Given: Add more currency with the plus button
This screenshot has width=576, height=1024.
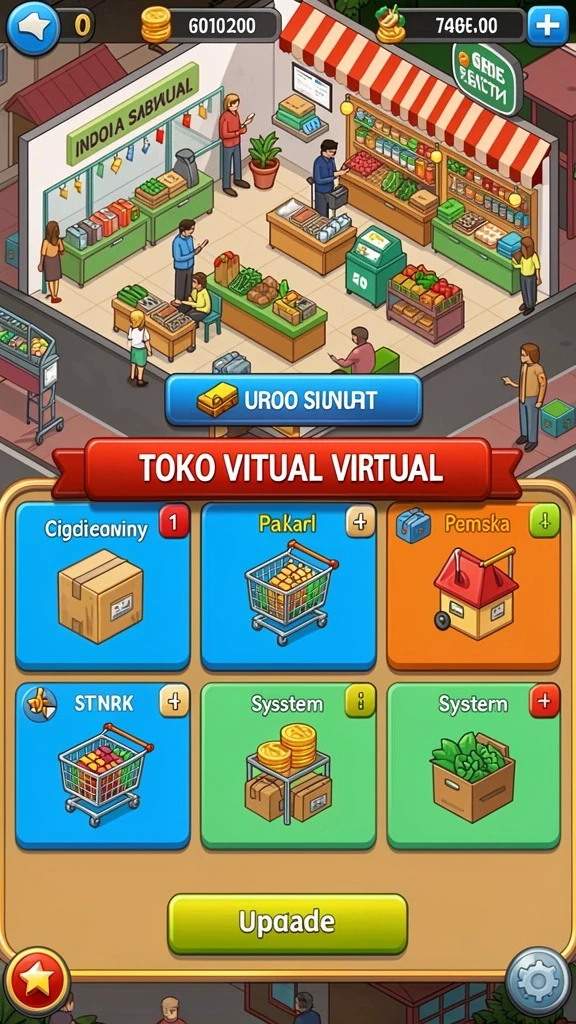Looking at the screenshot, I should pyautogui.click(x=547, y=26).
